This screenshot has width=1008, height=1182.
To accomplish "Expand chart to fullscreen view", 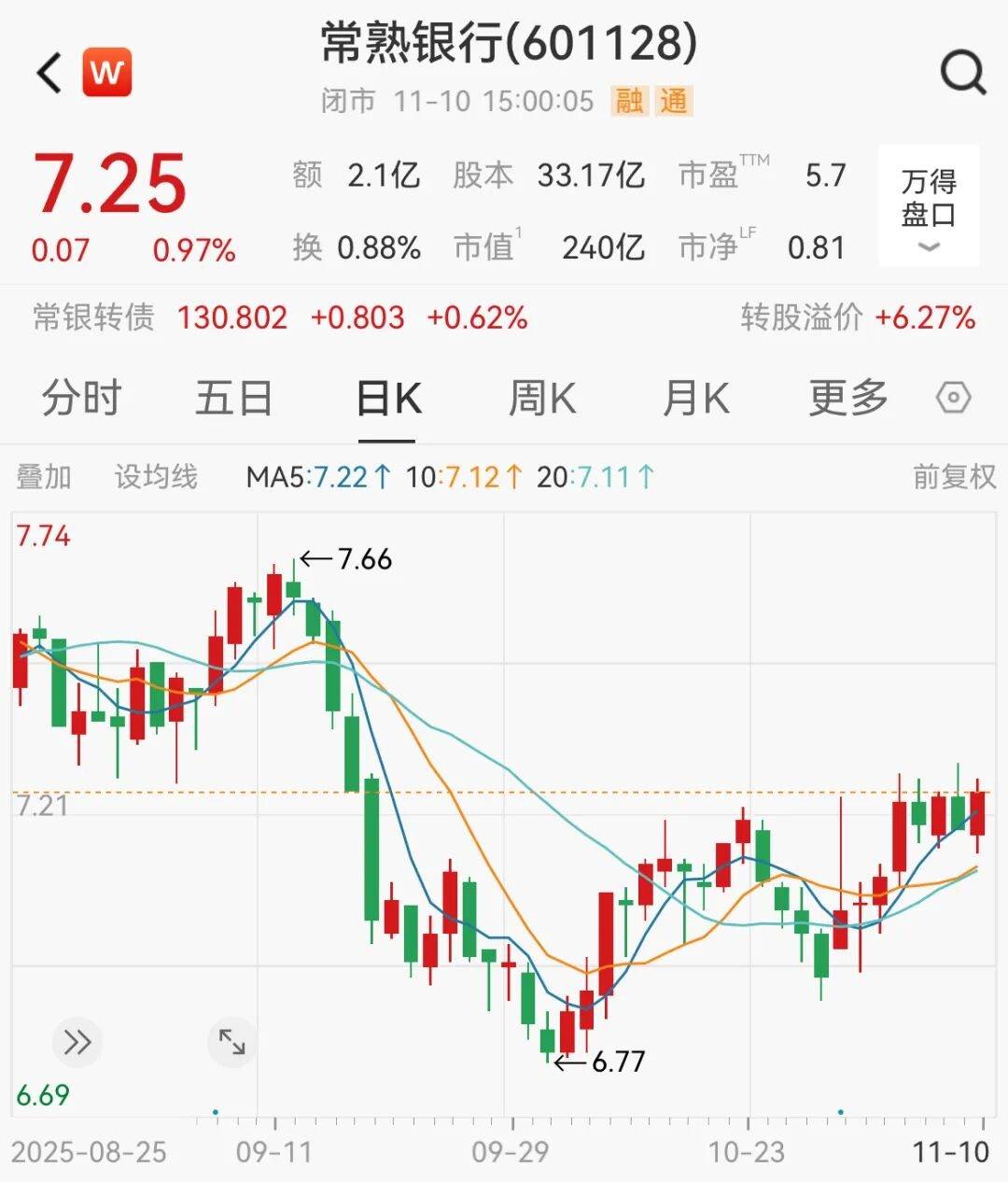I will 231,1042.
